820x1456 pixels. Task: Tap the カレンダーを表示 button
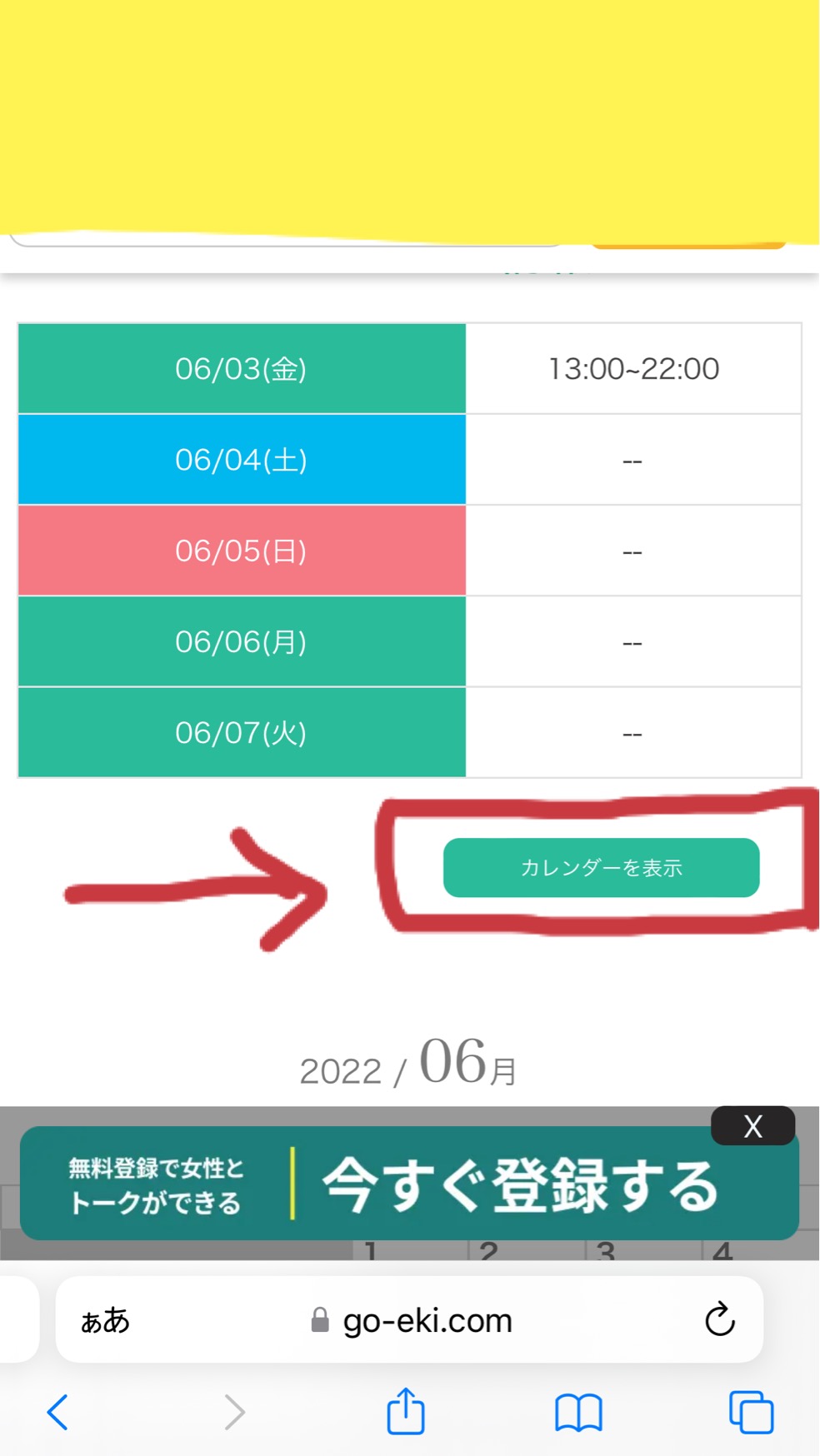(x=601, y=867)
